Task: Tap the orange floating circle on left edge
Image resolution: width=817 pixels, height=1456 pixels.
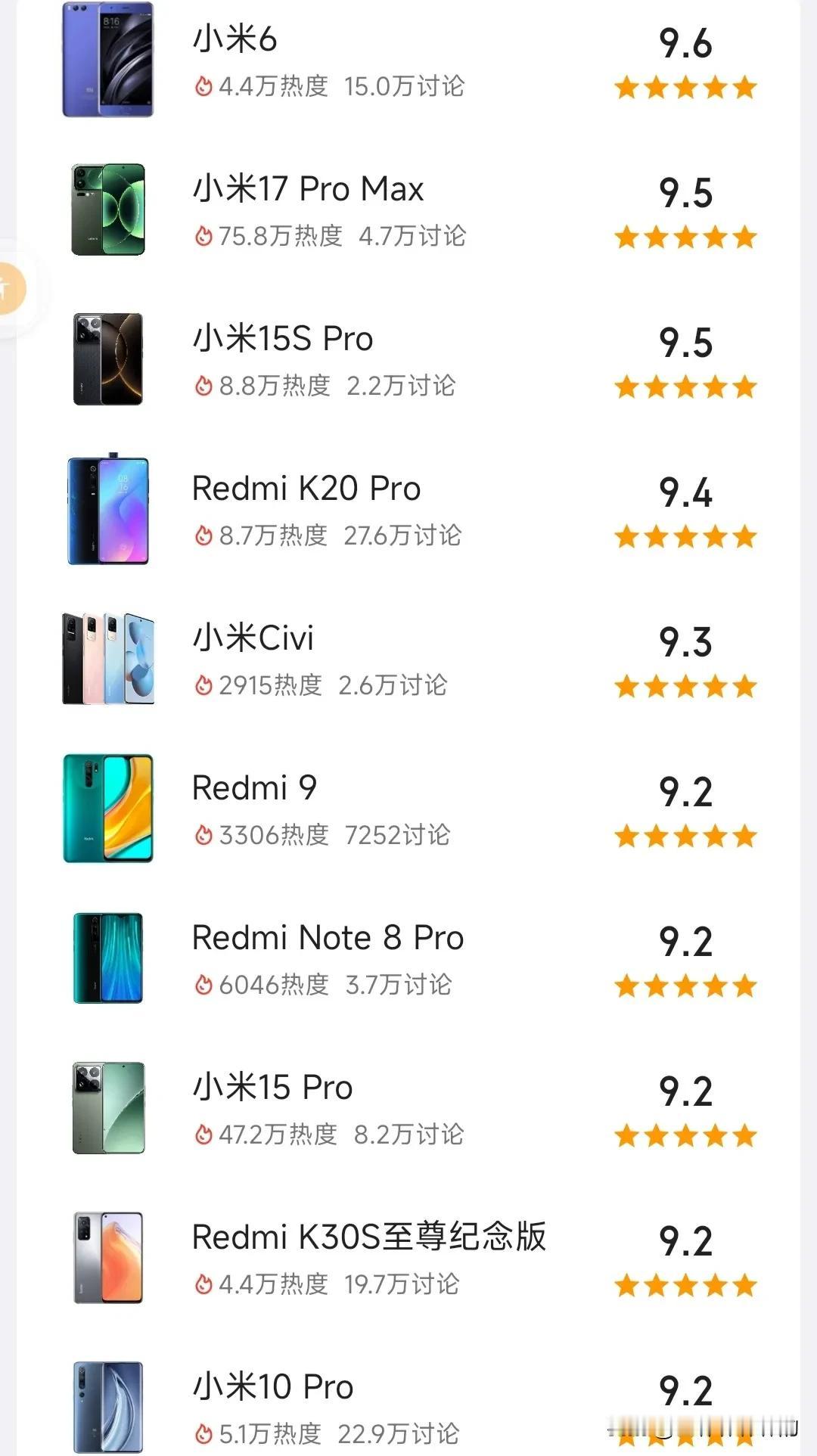Action: 9,288
